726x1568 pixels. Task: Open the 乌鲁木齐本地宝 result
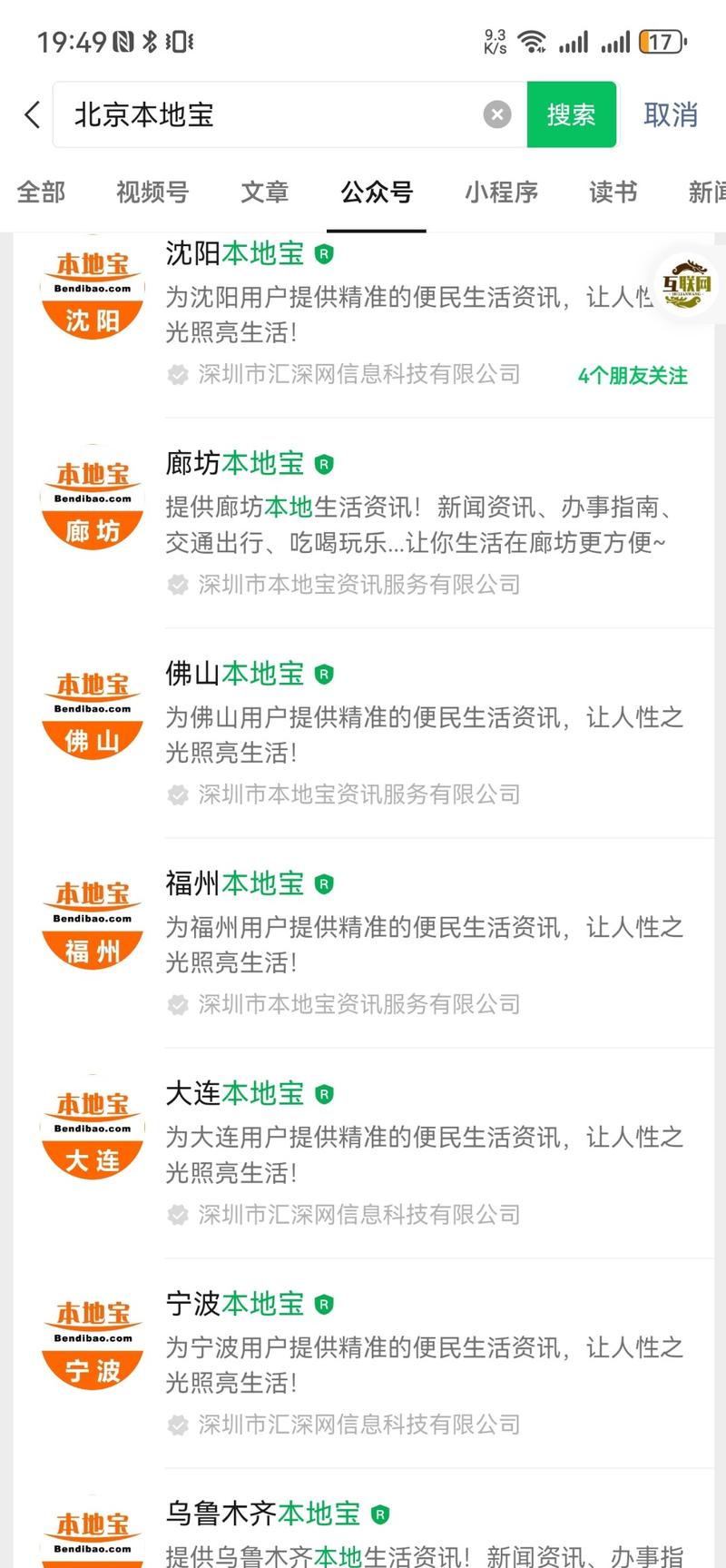[364, 1519]
